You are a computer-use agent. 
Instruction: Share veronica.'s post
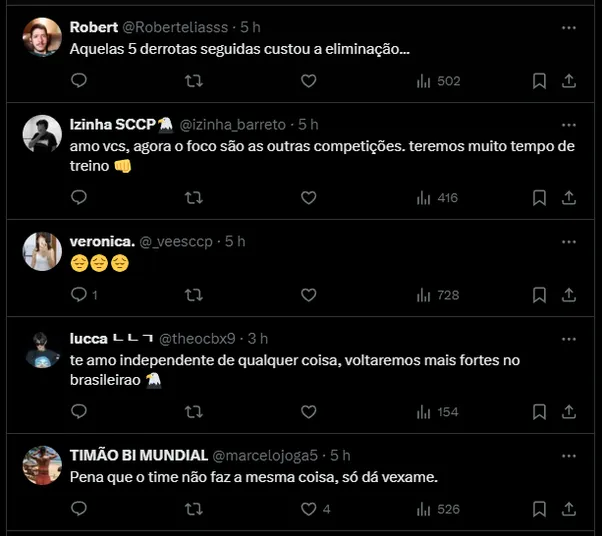(569, 295)
